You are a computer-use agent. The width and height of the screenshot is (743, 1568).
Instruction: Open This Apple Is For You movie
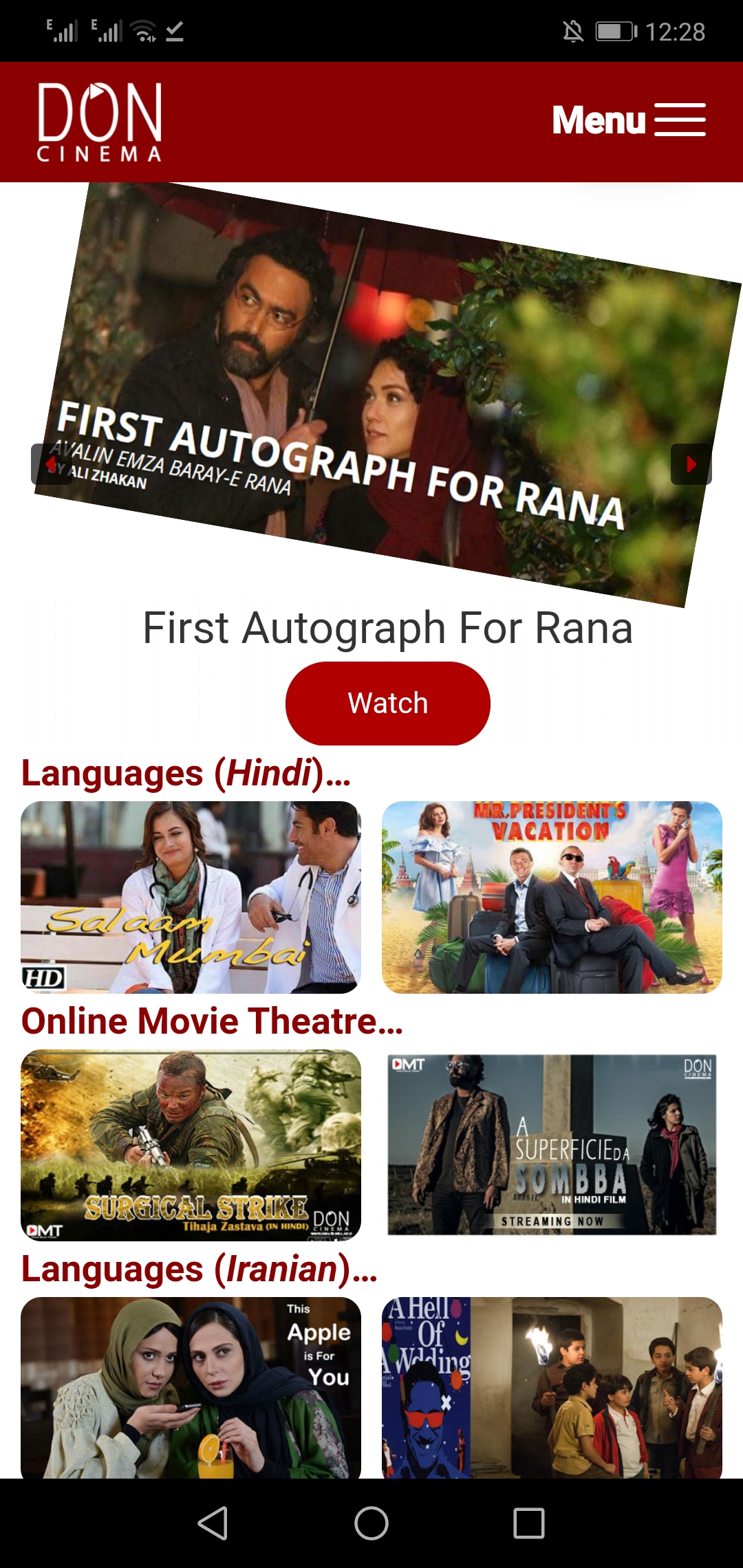(191, 1388)
